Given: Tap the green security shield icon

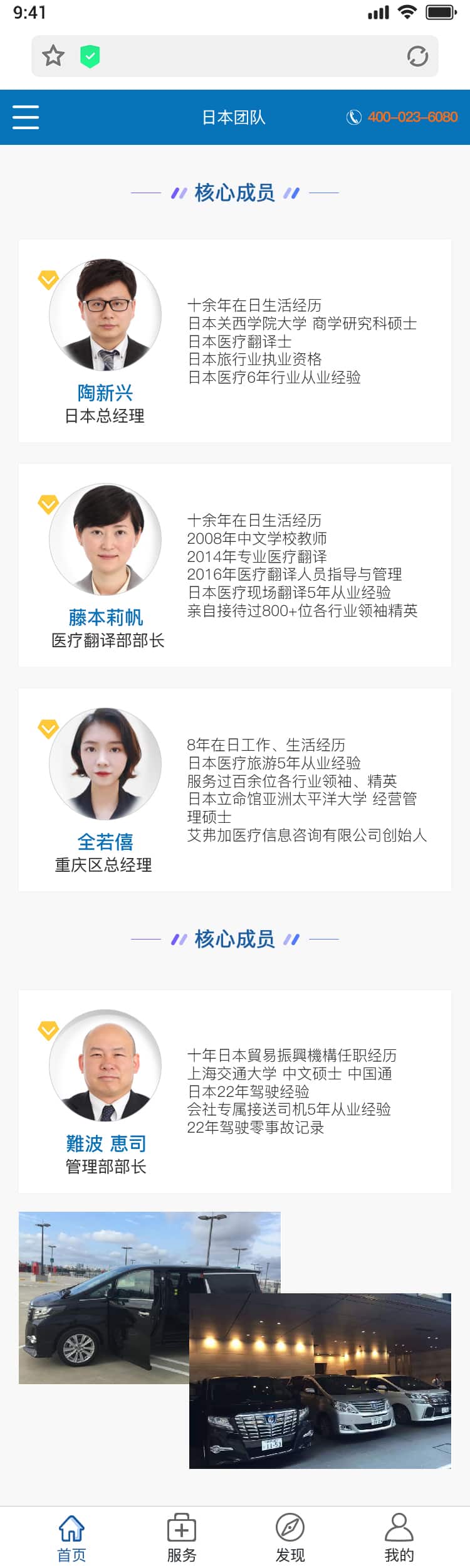Looking at the screenshot, I should click(x=90, y=56).
